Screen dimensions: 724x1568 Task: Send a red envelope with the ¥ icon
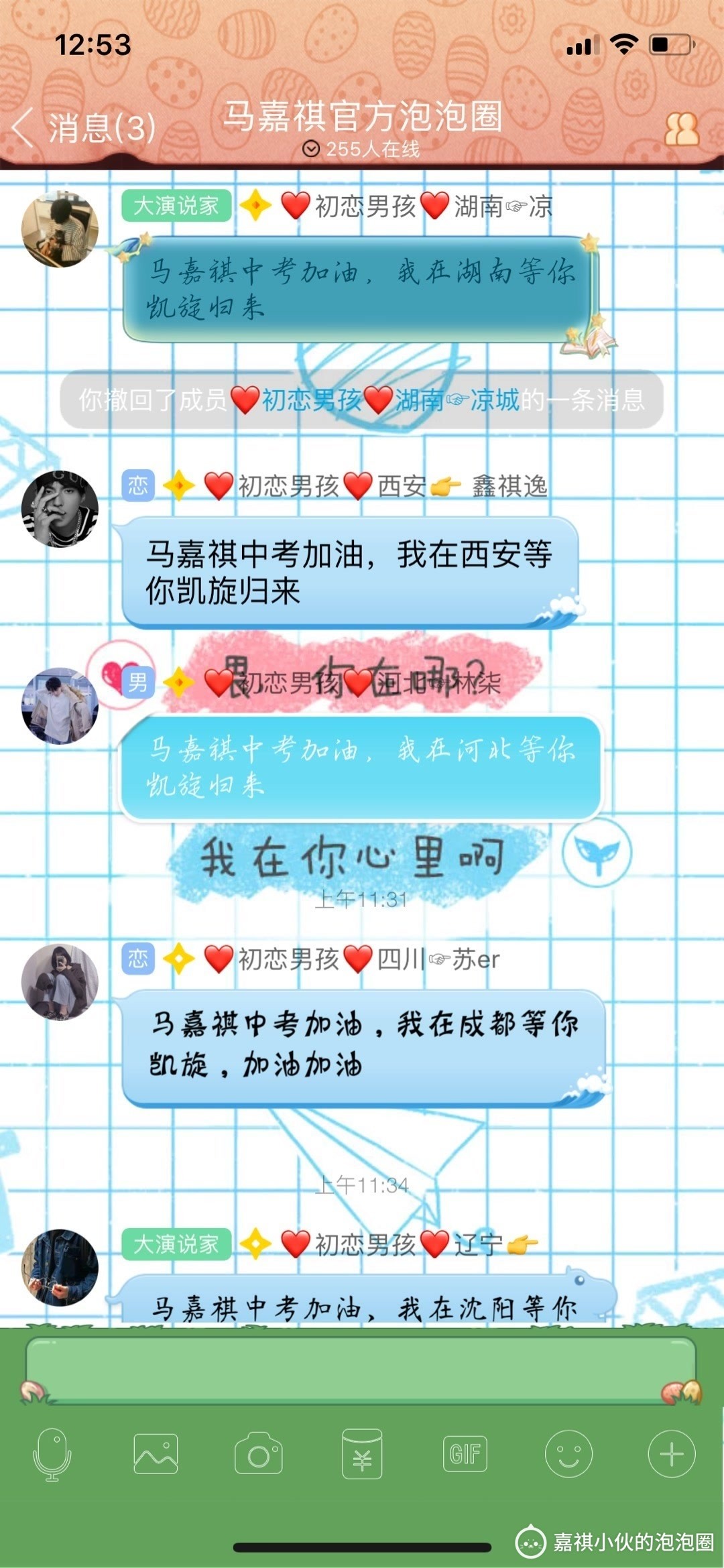click(362, 1453)
